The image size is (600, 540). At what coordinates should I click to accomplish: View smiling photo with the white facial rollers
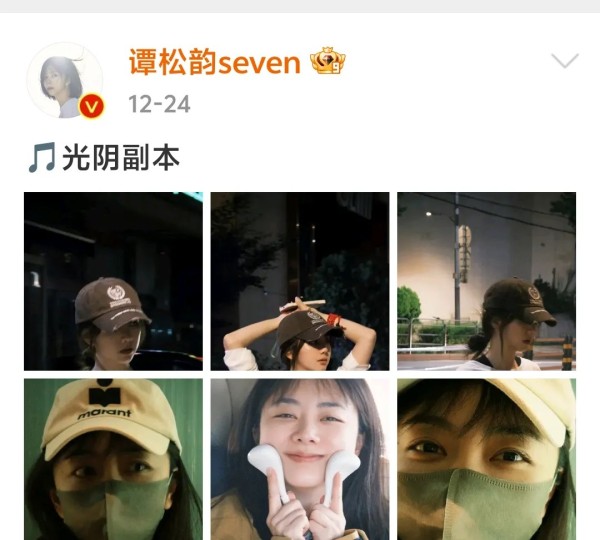pos(300,459)
